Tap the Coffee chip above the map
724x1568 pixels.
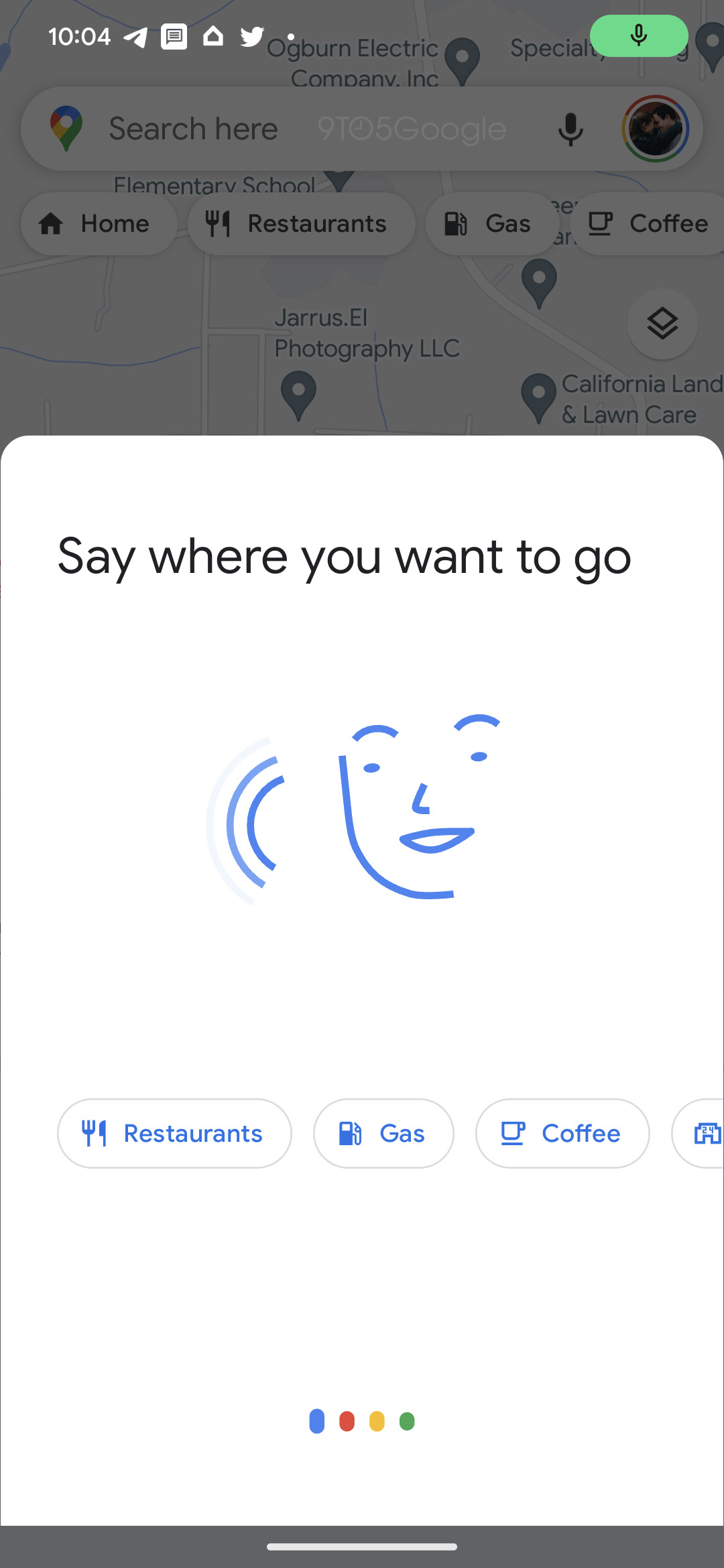pos(648,224)
